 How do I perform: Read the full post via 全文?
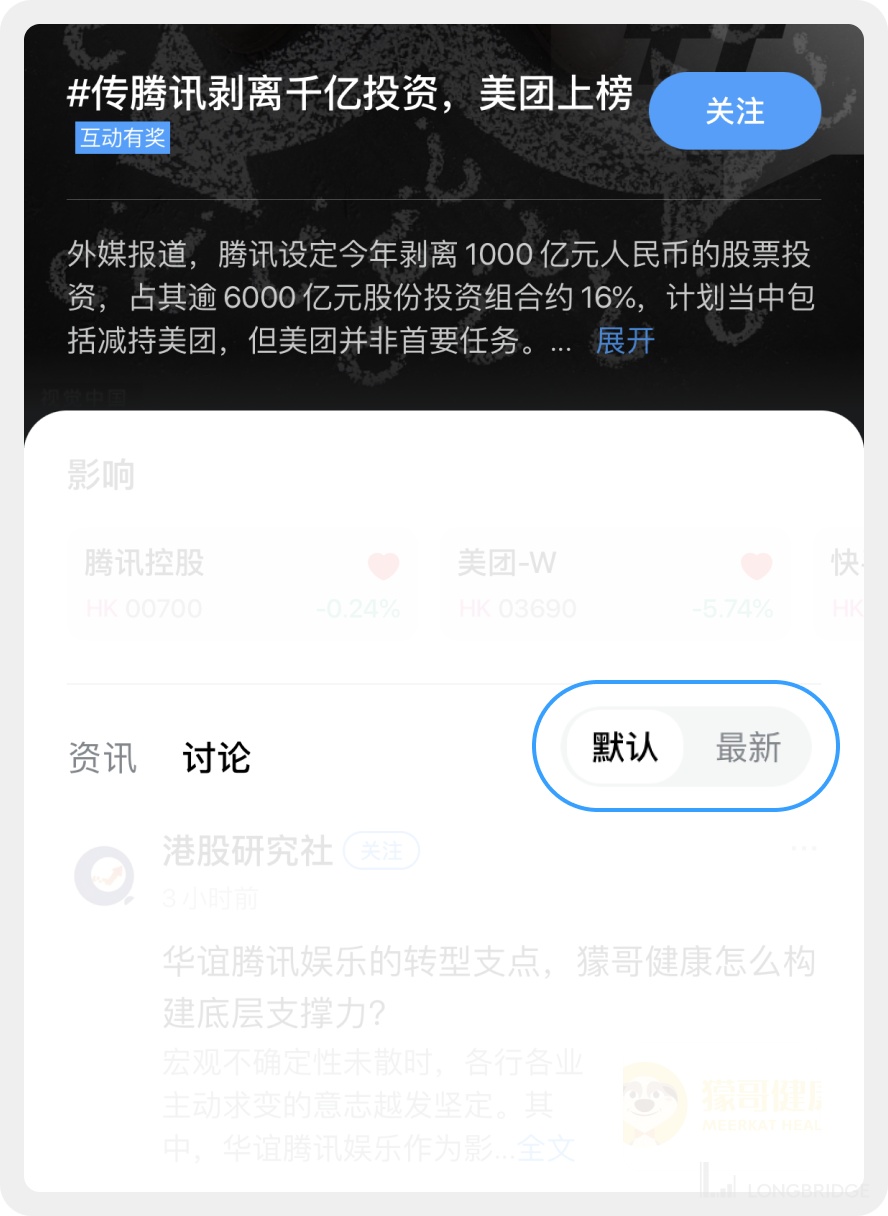546,1149
